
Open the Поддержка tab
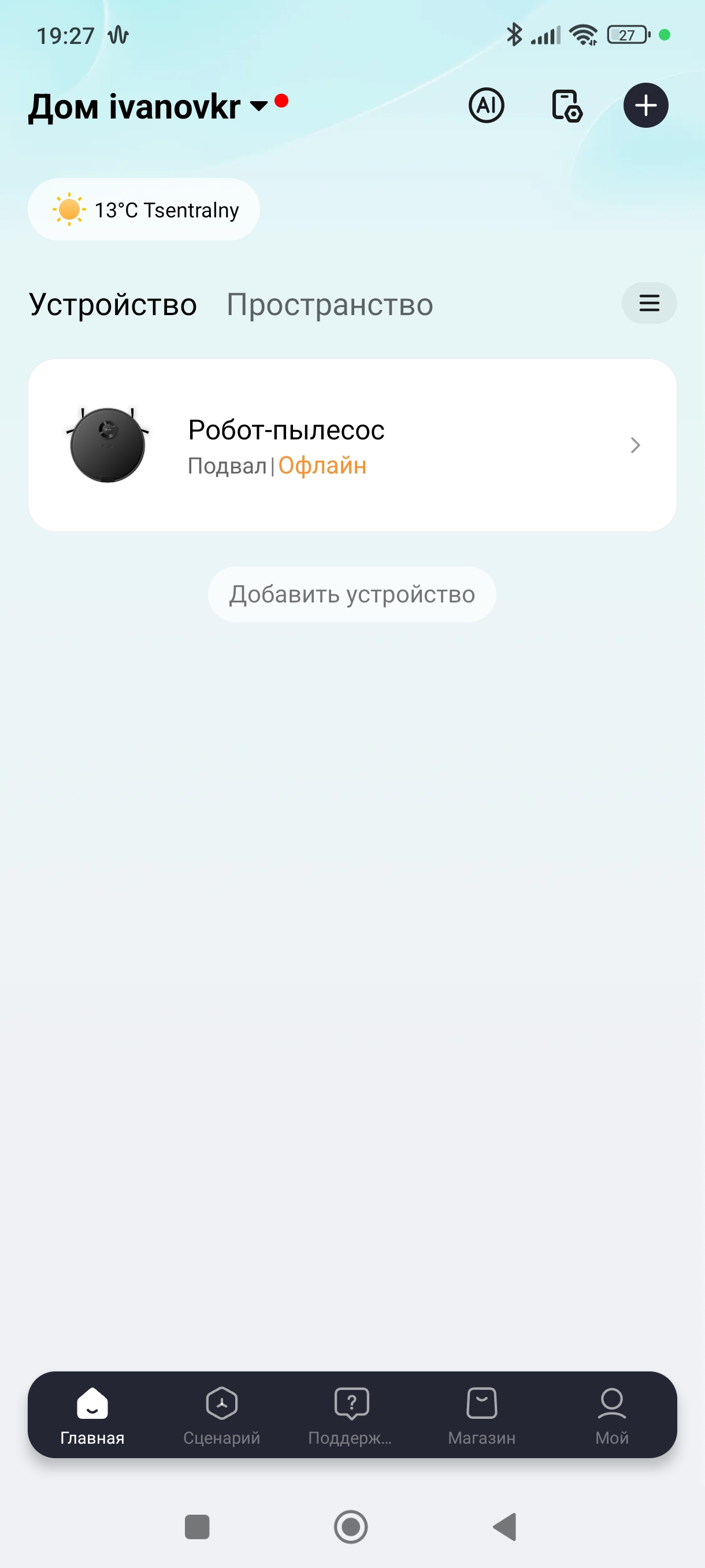[x=351, y=1415]
